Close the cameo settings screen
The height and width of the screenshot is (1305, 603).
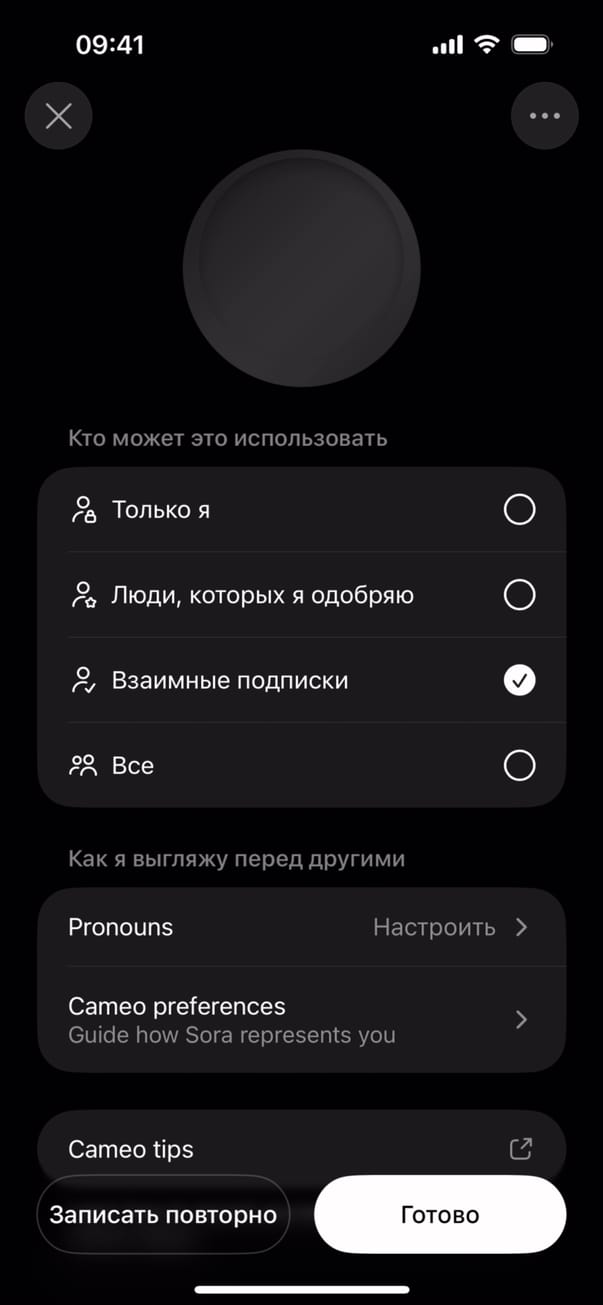(58, 116)
